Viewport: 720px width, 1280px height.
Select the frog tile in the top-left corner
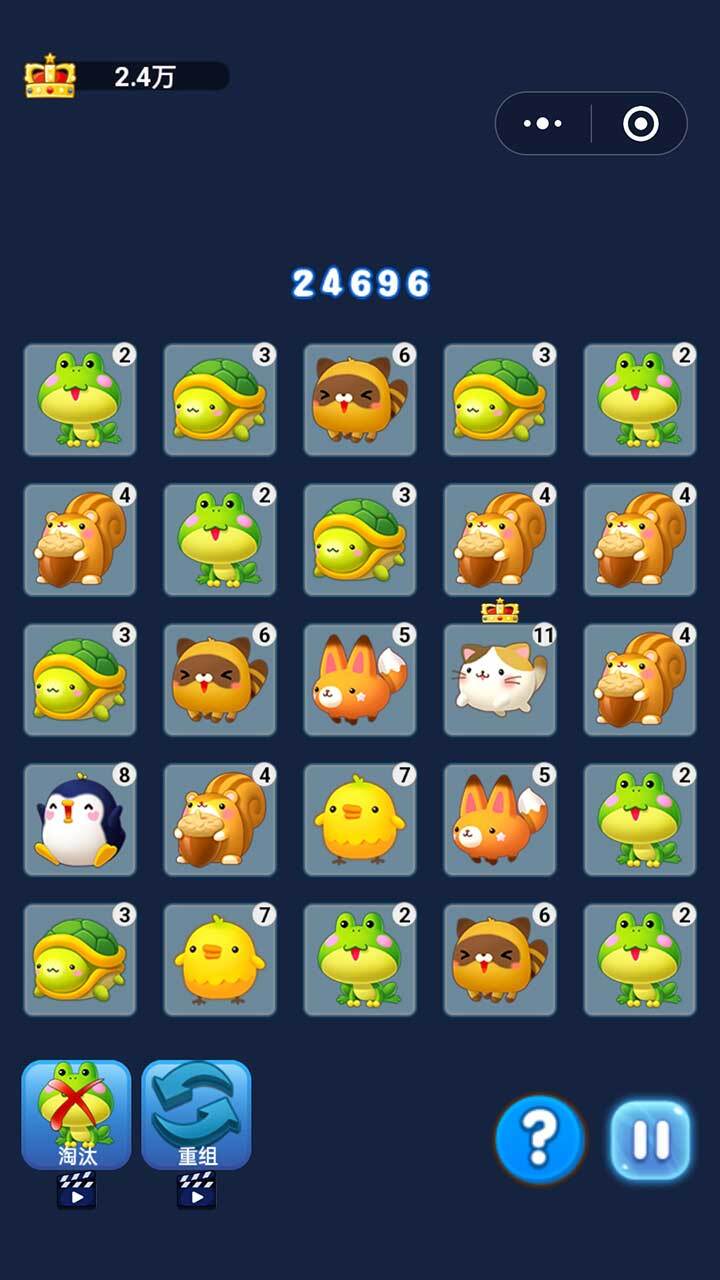click(80, 400)
